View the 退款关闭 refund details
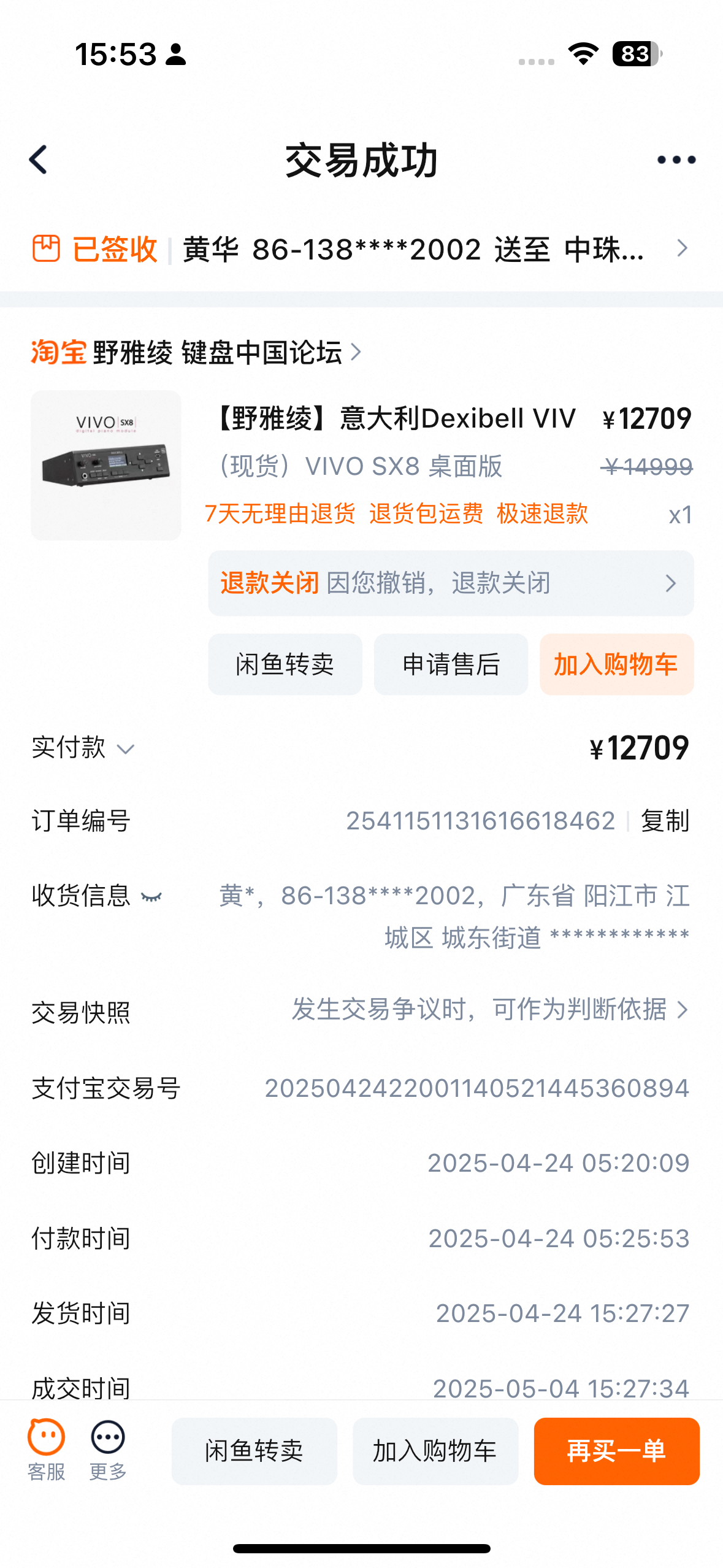 coord(451,583)
